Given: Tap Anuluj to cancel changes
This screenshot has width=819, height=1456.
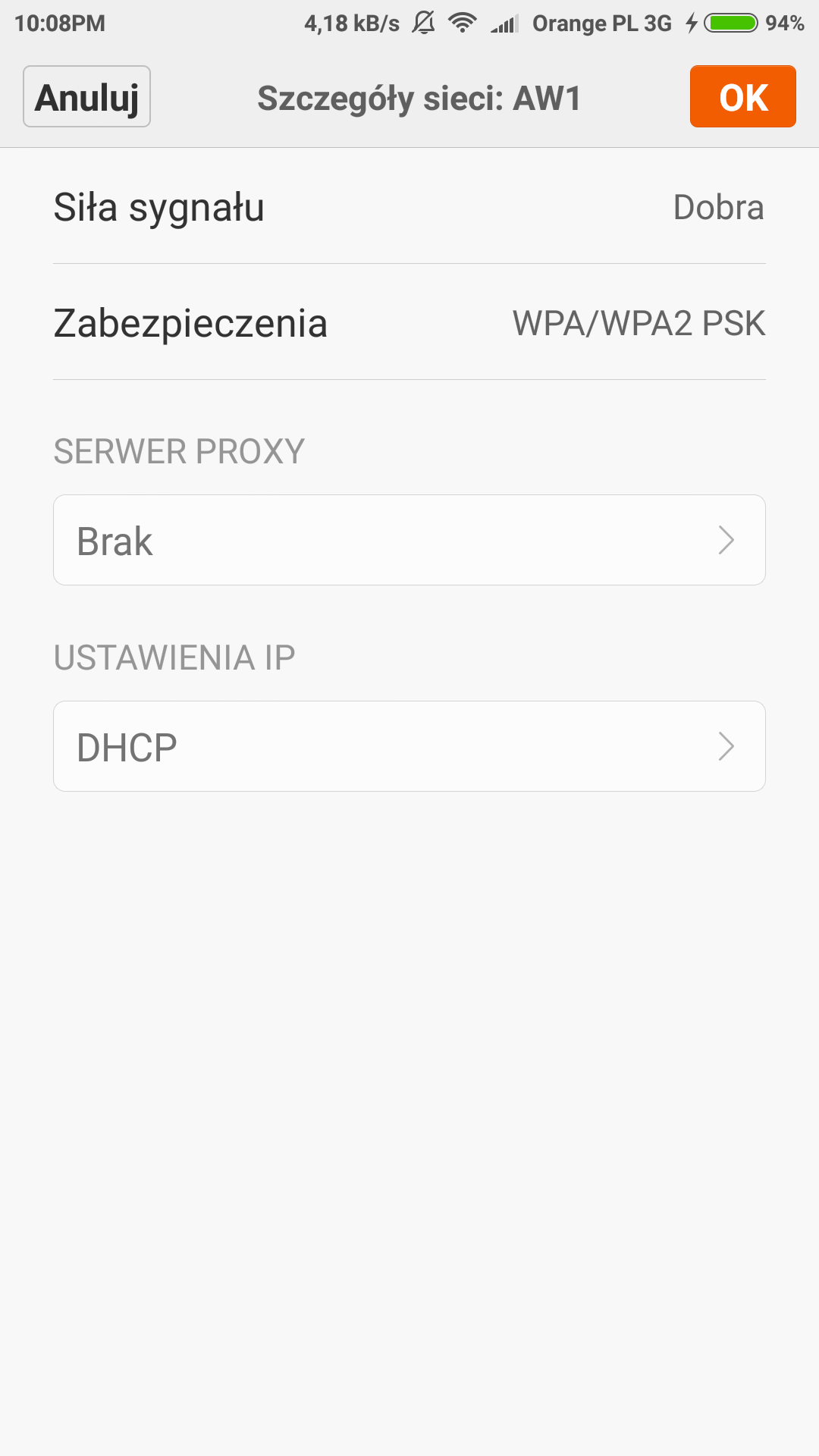Looking at the screenshot, I should point(86,96).
